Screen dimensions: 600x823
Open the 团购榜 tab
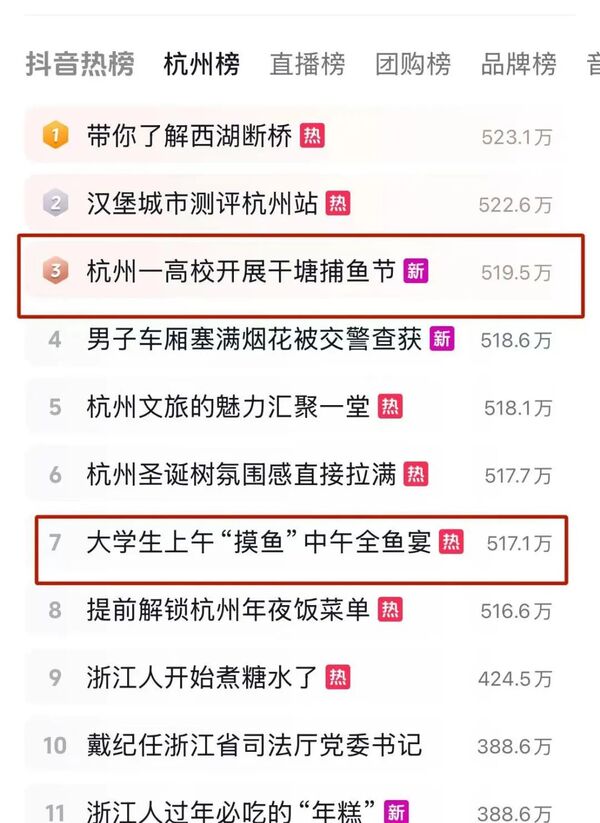(413, 65)
